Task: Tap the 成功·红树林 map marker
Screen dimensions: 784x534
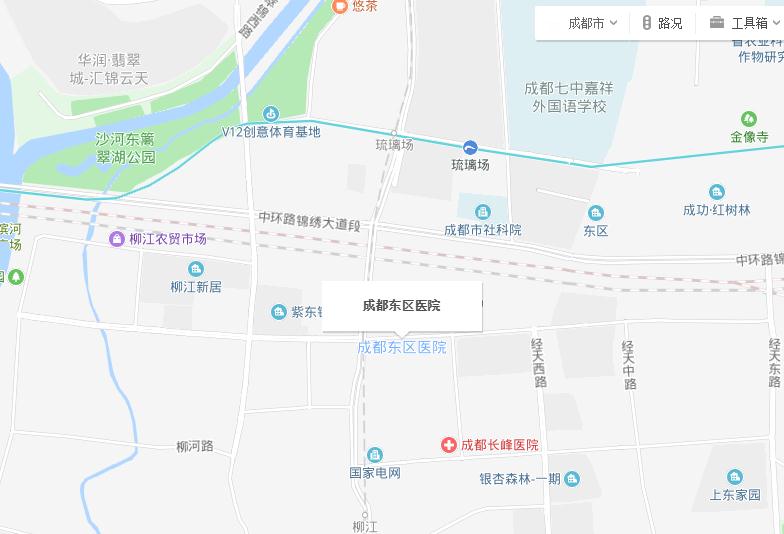Action: pyautogui.click(x=716, y=192)
